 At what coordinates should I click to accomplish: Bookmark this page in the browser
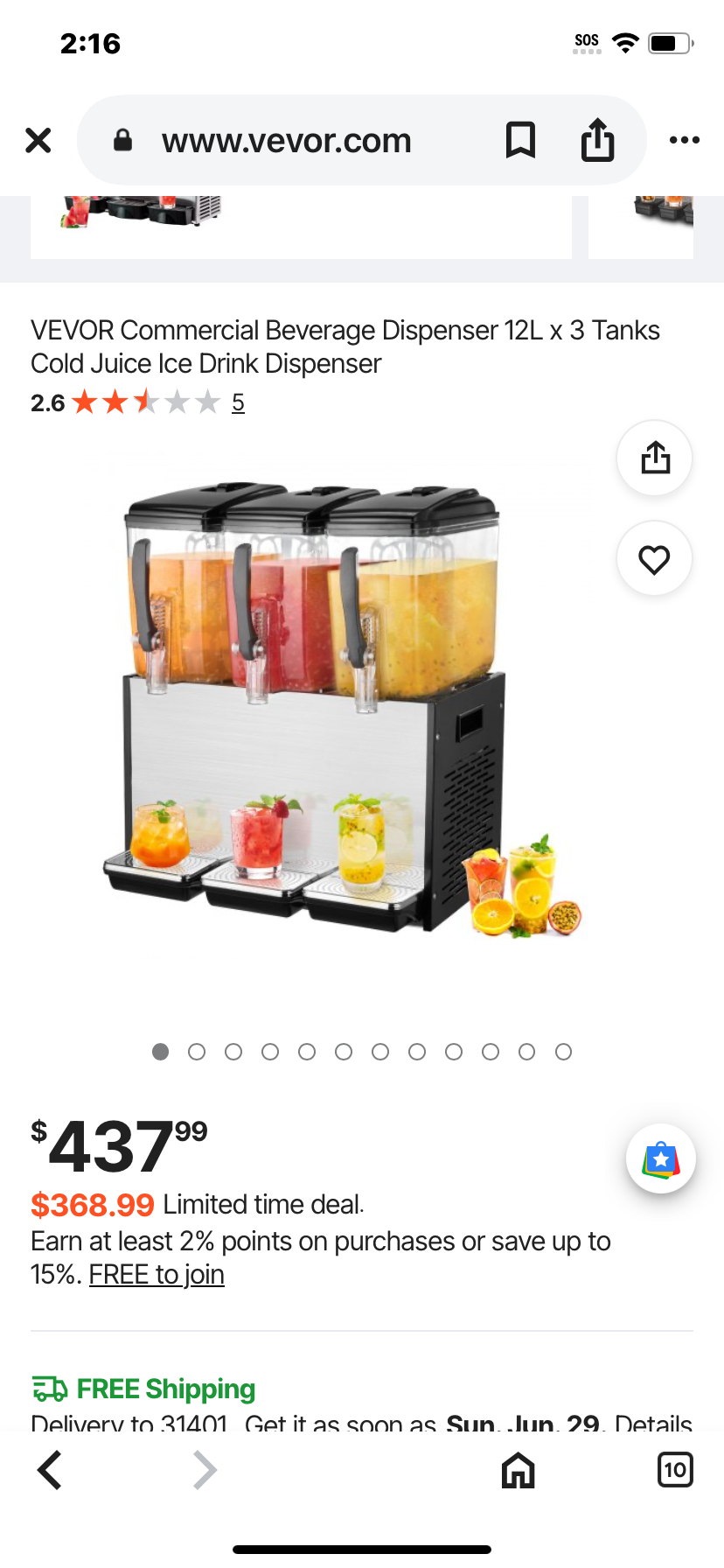521,140
